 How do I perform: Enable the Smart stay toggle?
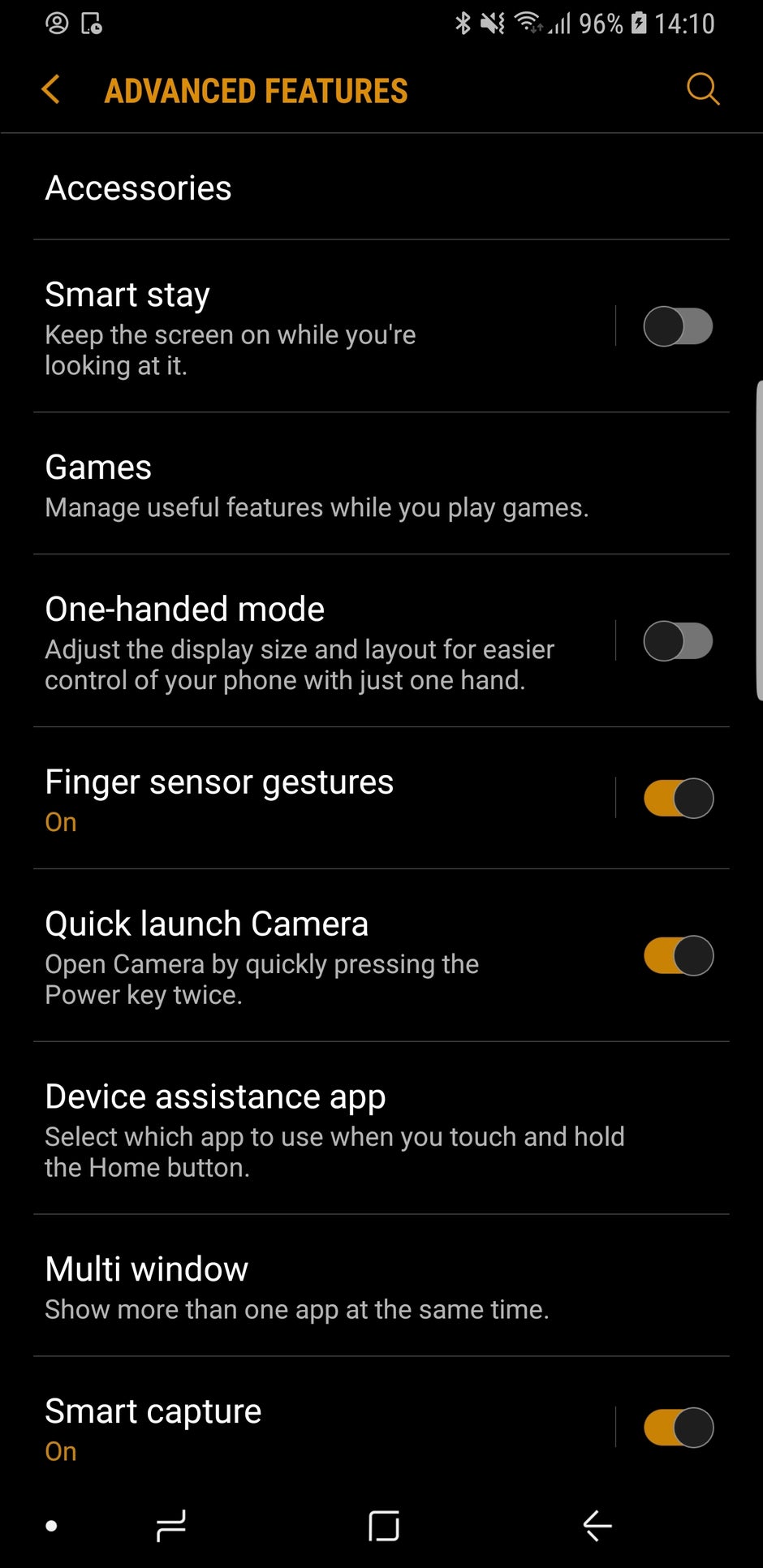pos(679,326)
